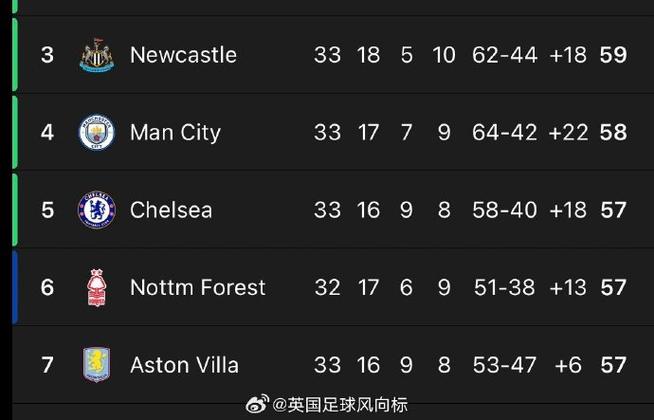Open the Newcastle team row
The width and height of the screenshot is (654, 420).
point(183,55)
